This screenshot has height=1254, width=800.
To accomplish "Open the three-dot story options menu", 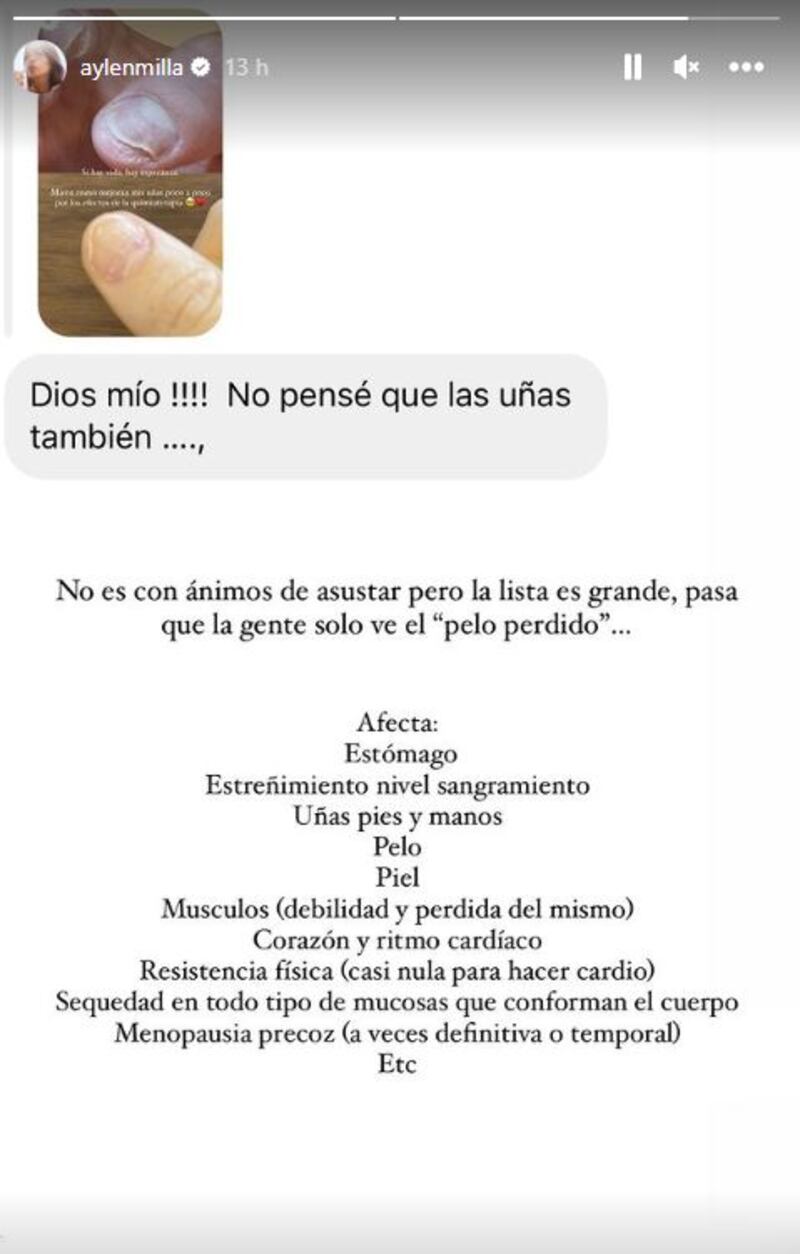I will coord(746,67).
